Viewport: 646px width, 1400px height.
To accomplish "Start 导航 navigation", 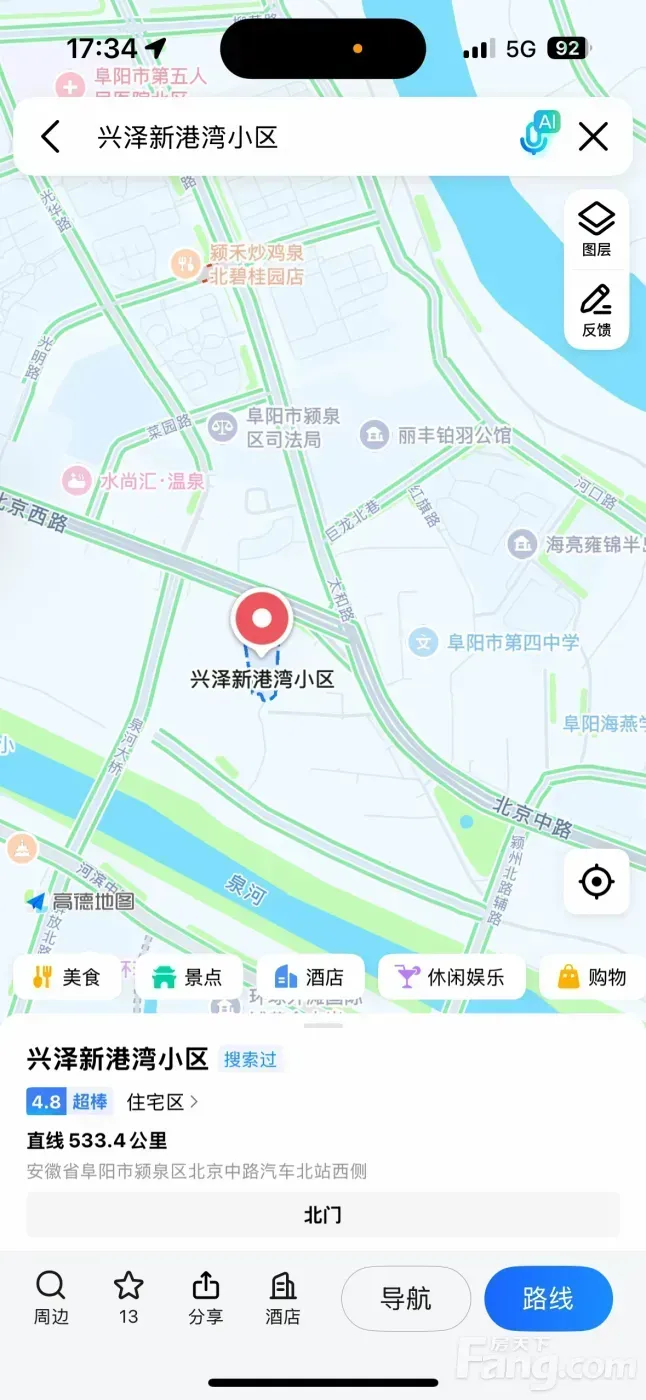I will coord(406,1299).
